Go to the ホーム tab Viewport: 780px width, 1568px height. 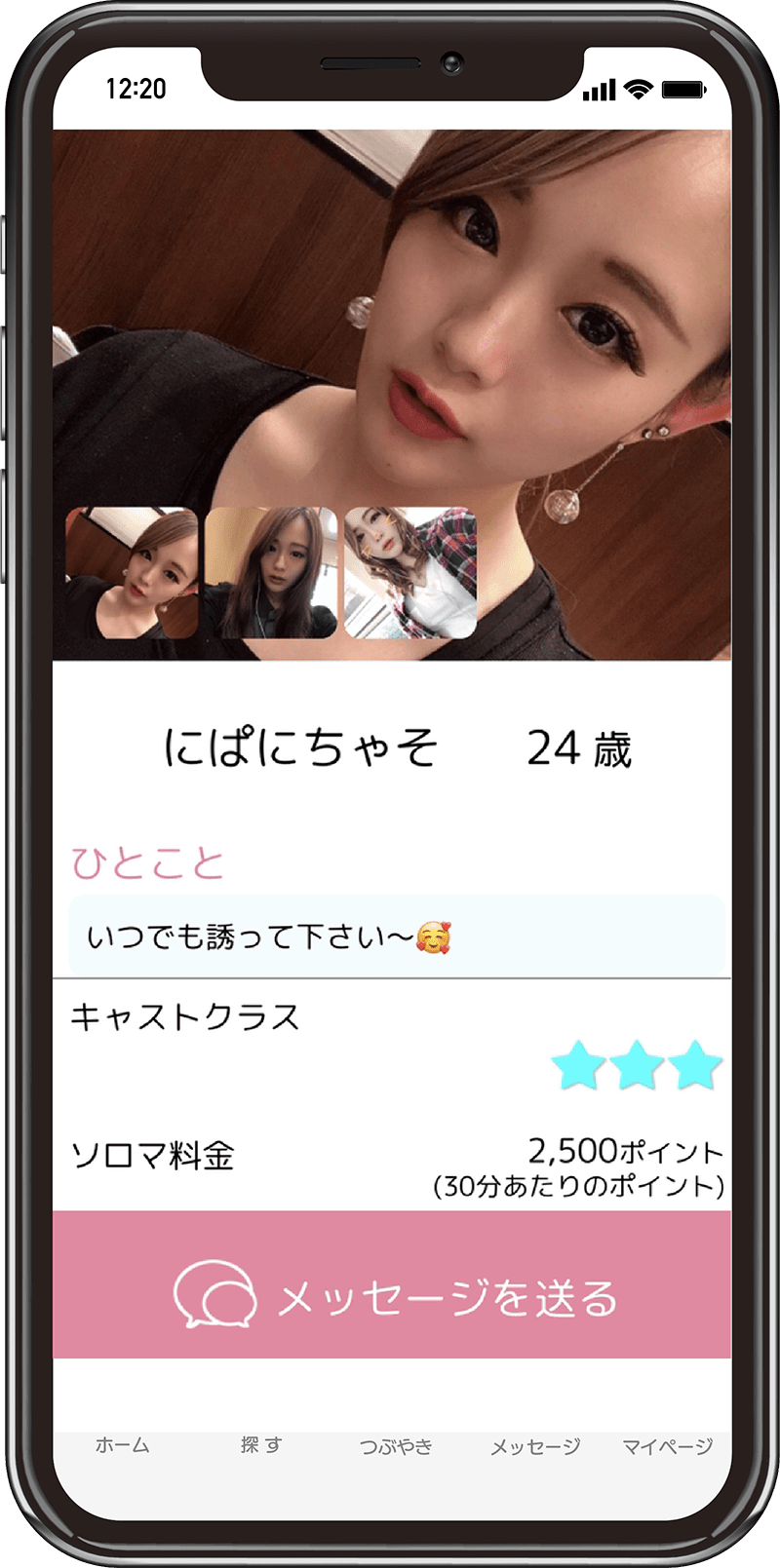click(x=123, y=1446)
